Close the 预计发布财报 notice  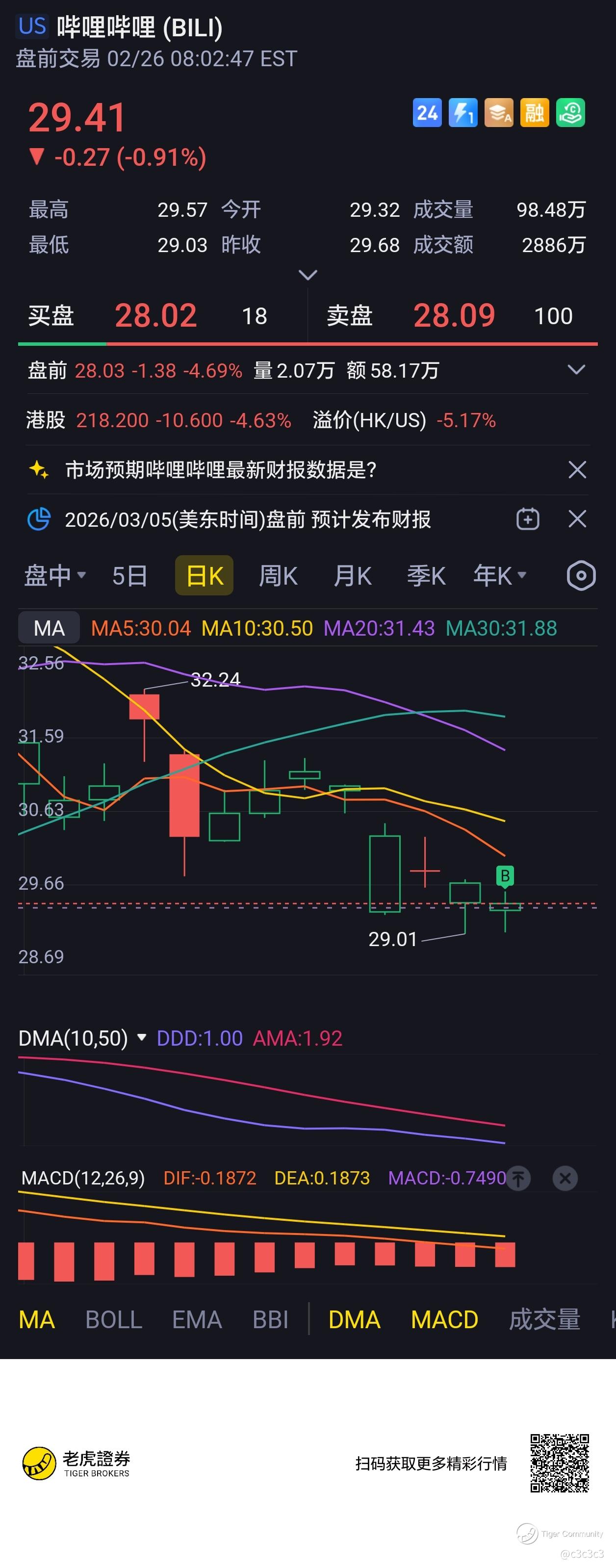(577, 519)
